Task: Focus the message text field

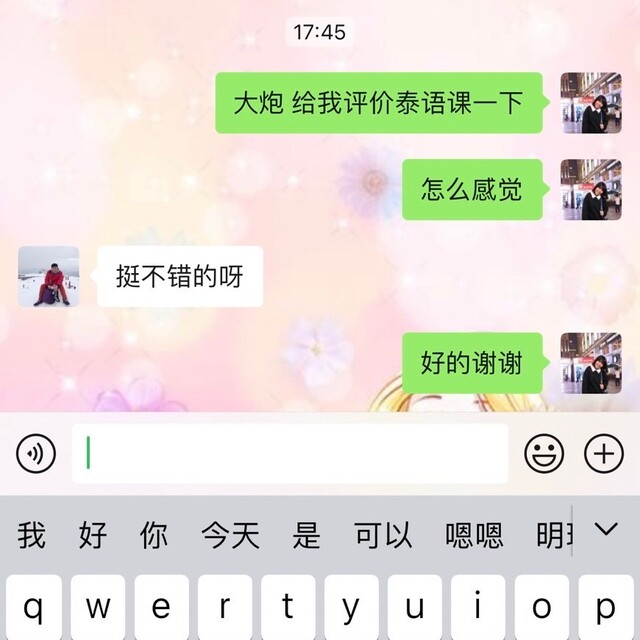Action: point(290,454)
